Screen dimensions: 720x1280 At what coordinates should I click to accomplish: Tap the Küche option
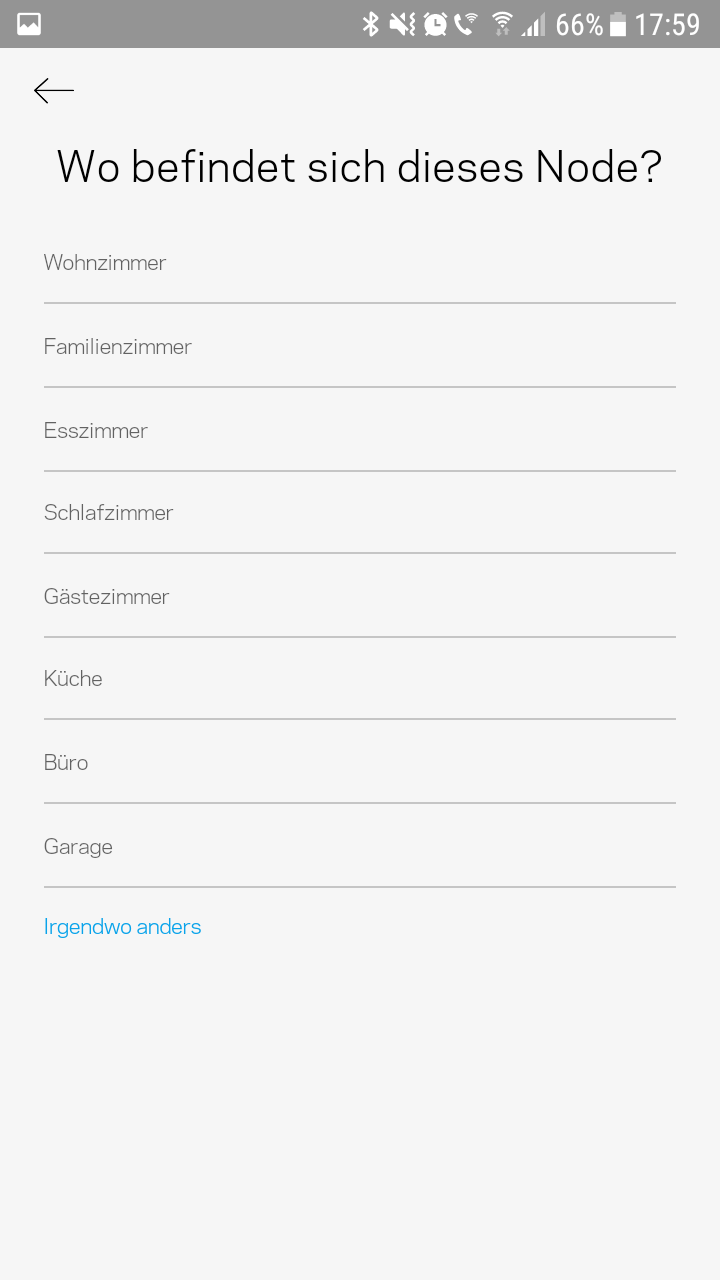pos(73,679)
